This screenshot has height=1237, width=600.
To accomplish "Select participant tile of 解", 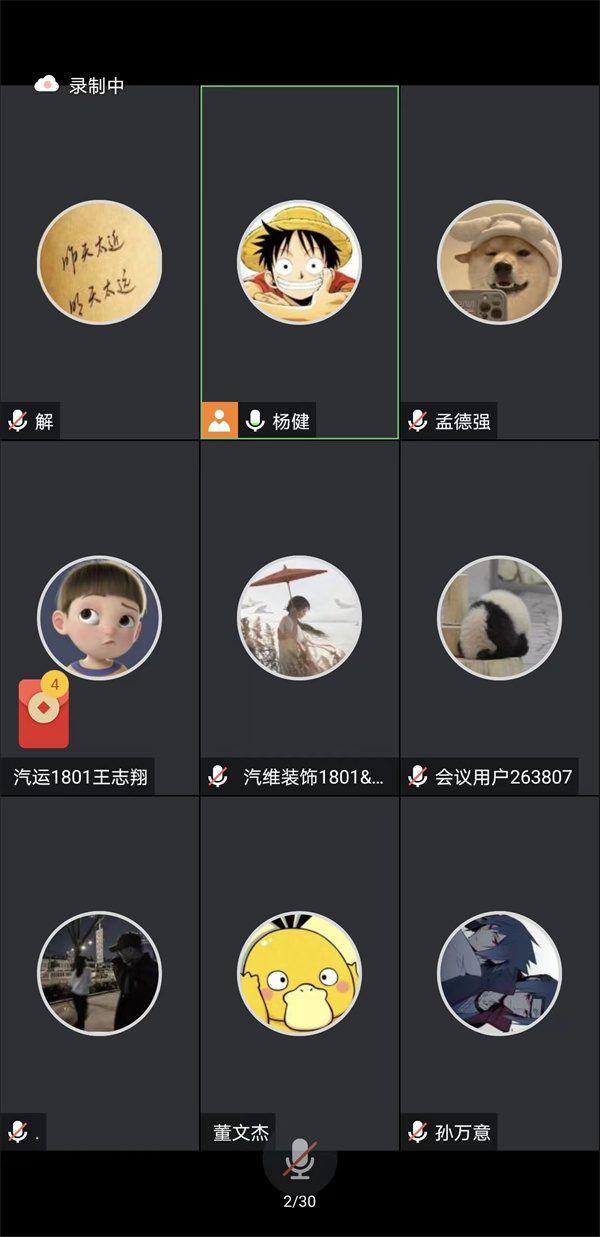I will 99,262.
